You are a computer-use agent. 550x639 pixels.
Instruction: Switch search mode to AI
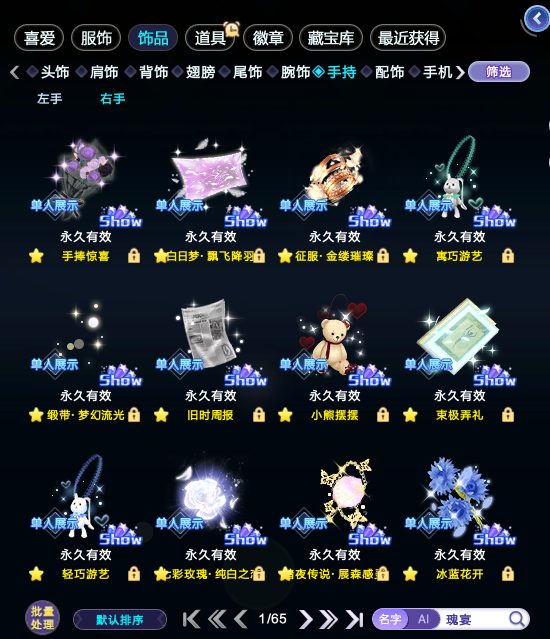click(x=424, y=619)
